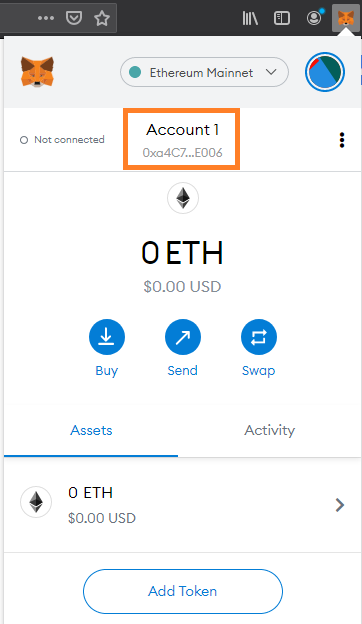Viewport: 362px width, 624px height.
Task: Open the account avatar menu
Action: 325,72
